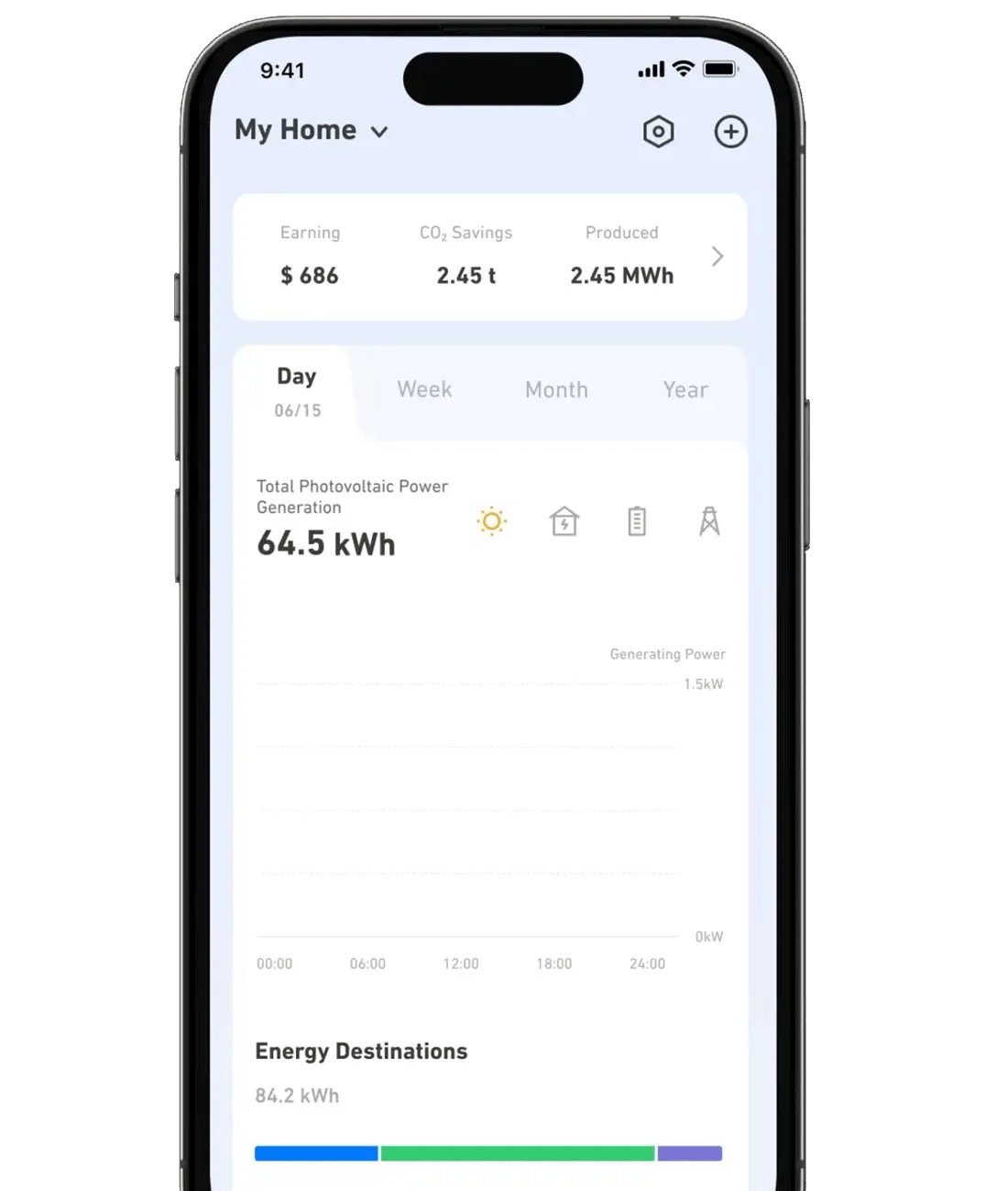Select the home consumption icon
The width and height of the screenshot is (1008, 1191).
coord(564,521)
